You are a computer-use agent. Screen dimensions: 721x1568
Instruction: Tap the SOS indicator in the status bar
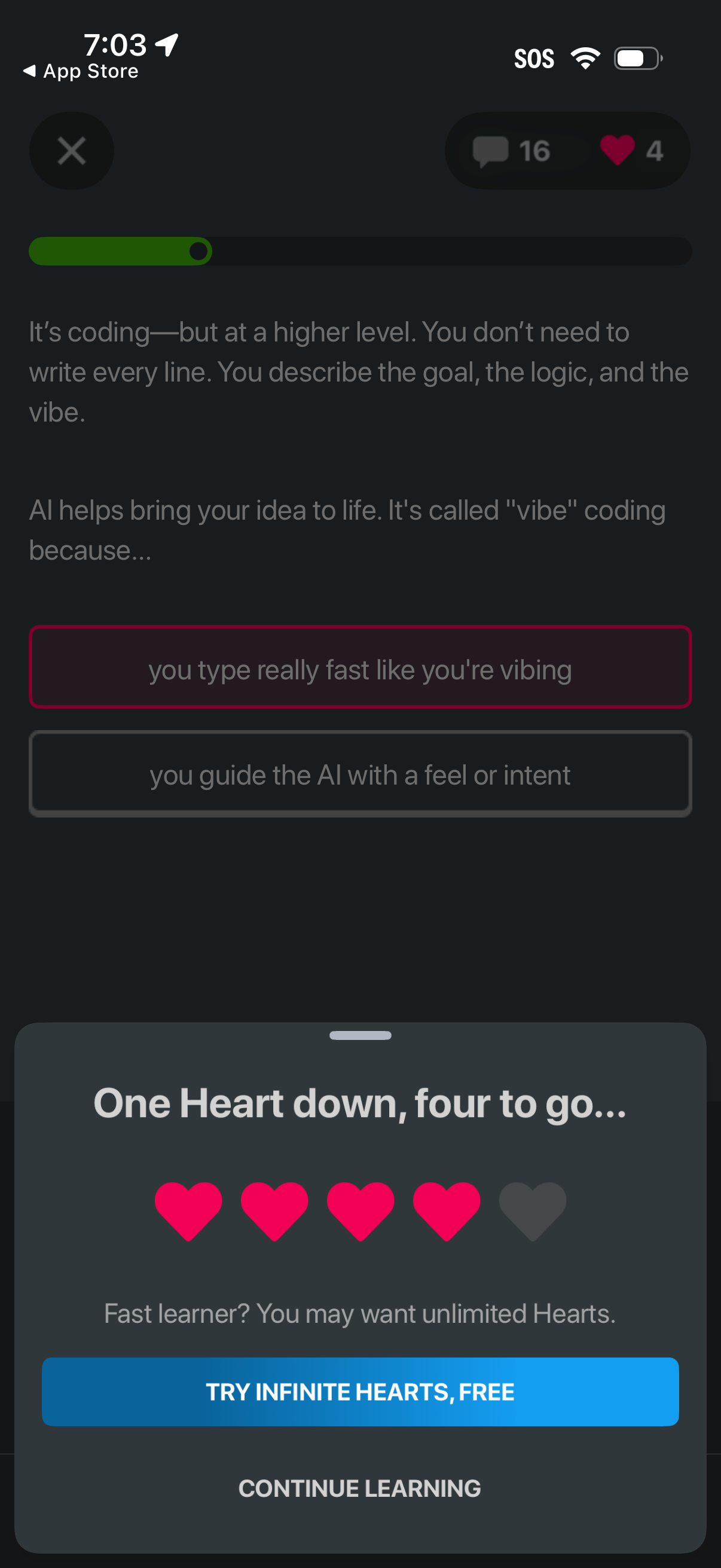coord(534,57)
